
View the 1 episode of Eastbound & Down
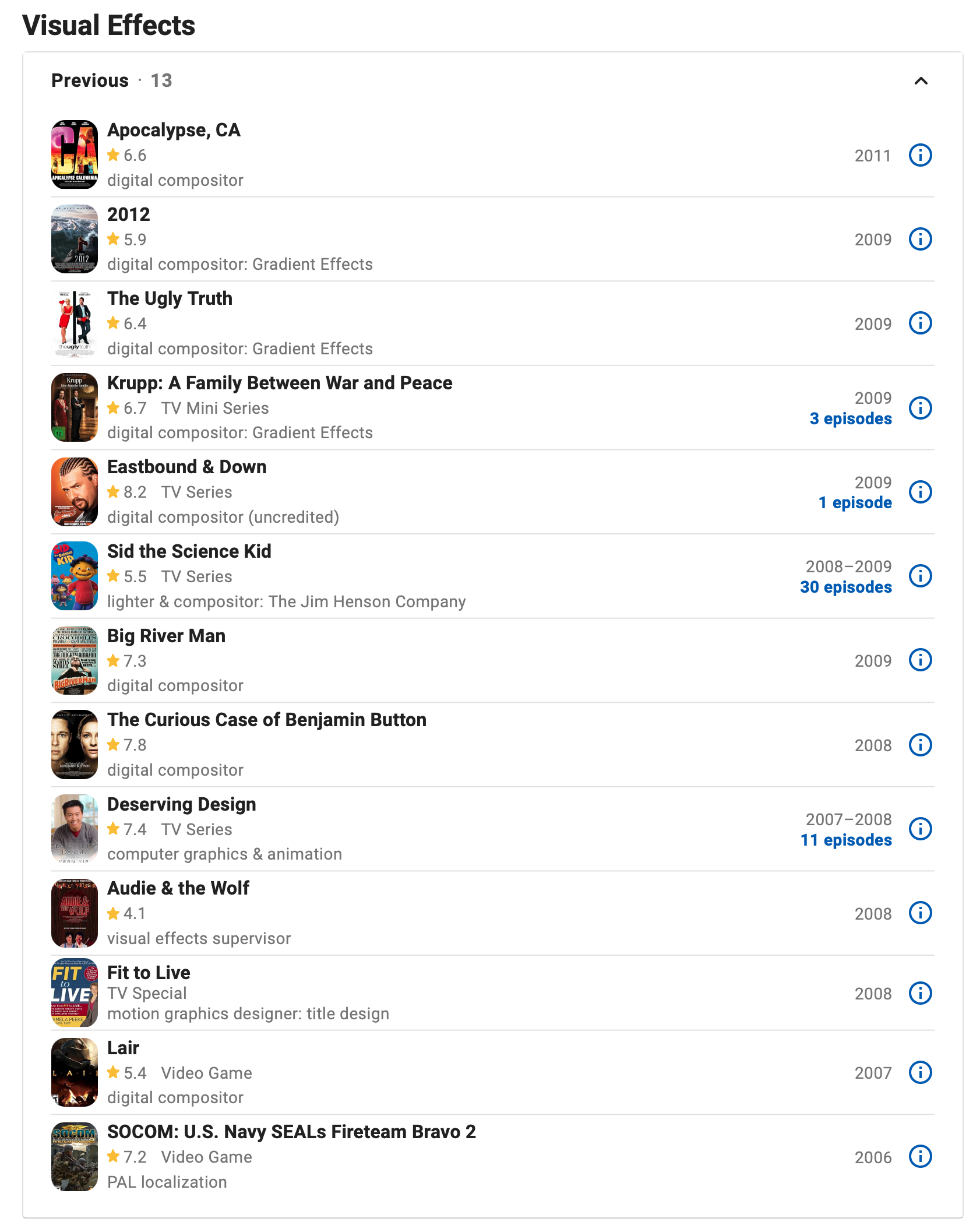855,503
